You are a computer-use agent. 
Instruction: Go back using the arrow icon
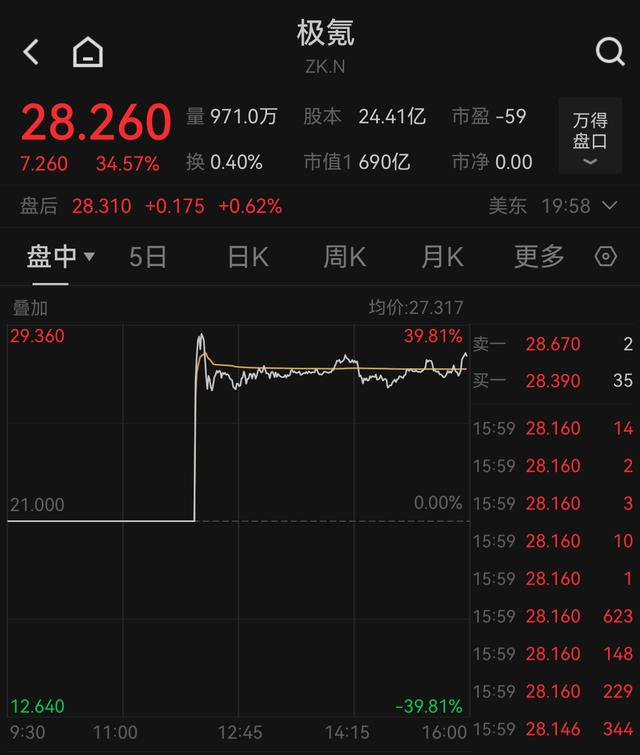(x=31, y=52)
